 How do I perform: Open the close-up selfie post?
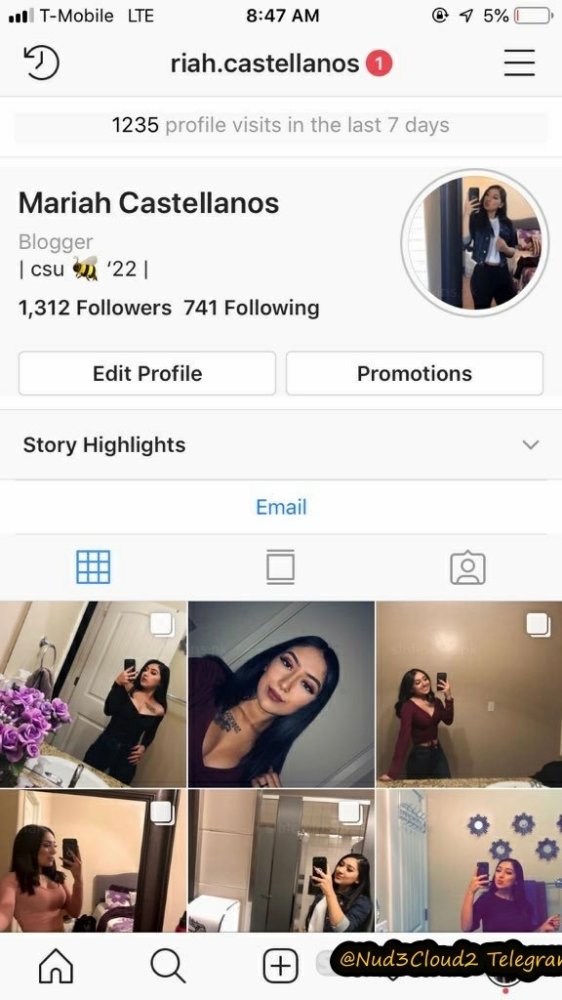(281, 694)
